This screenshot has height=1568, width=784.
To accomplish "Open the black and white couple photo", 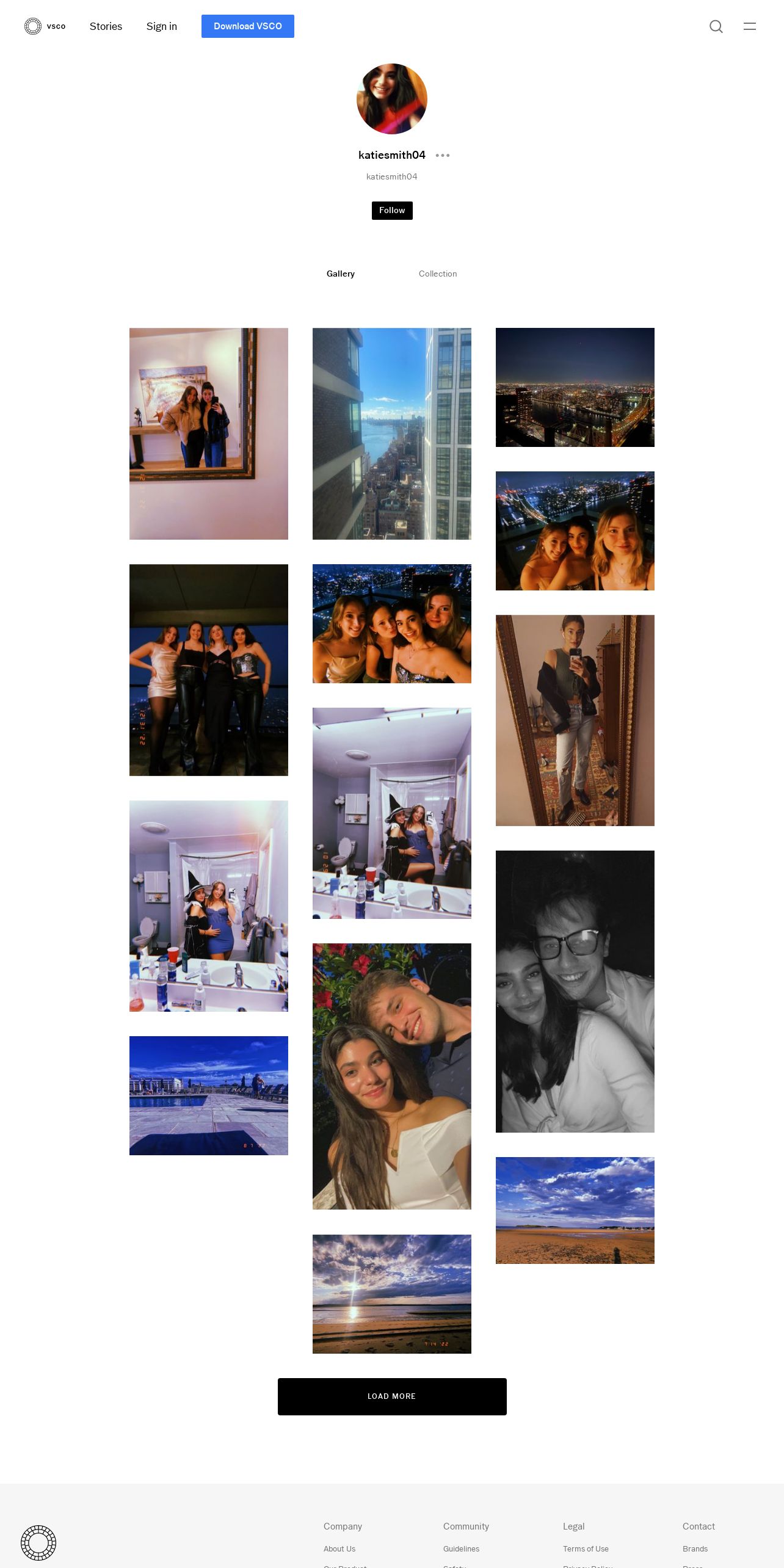I will (575, 992).
